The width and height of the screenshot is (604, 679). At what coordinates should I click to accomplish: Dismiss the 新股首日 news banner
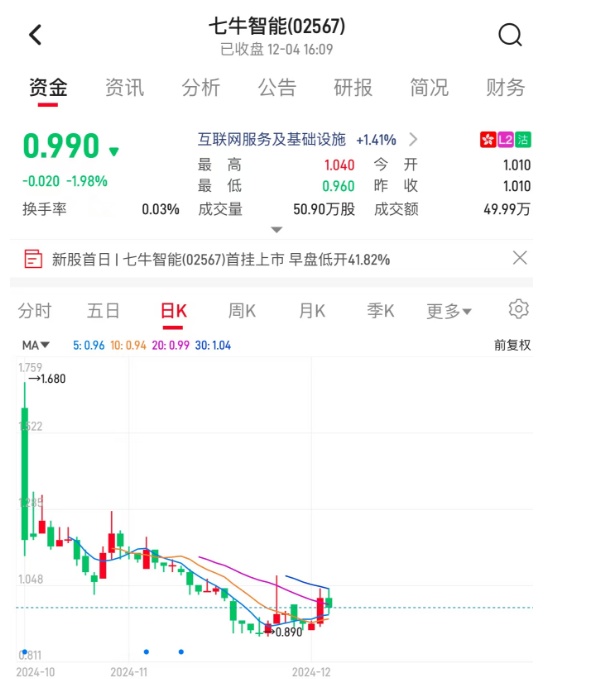(520, 258)
